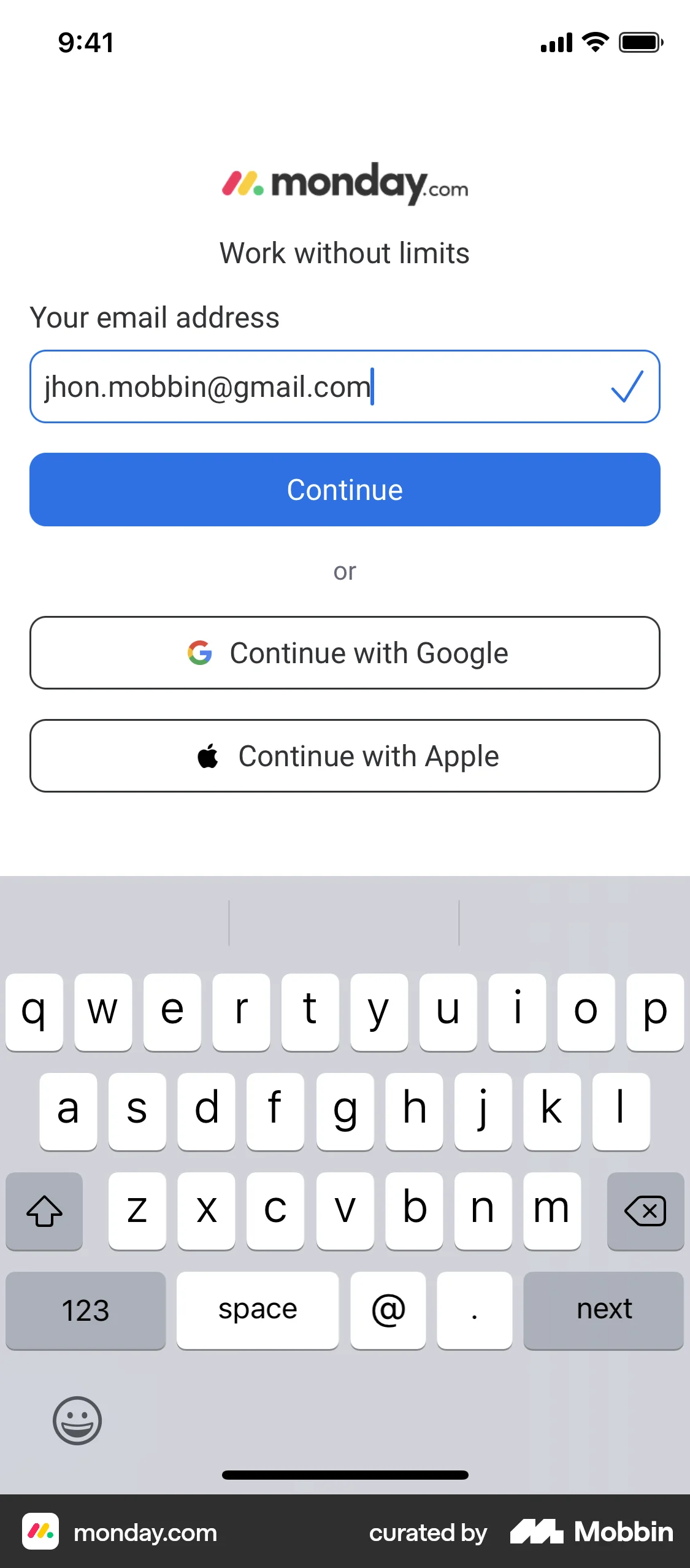Tap the emoji smiley key on keyboard
Screen dimensions: 690x1568
click(77, 1421)
